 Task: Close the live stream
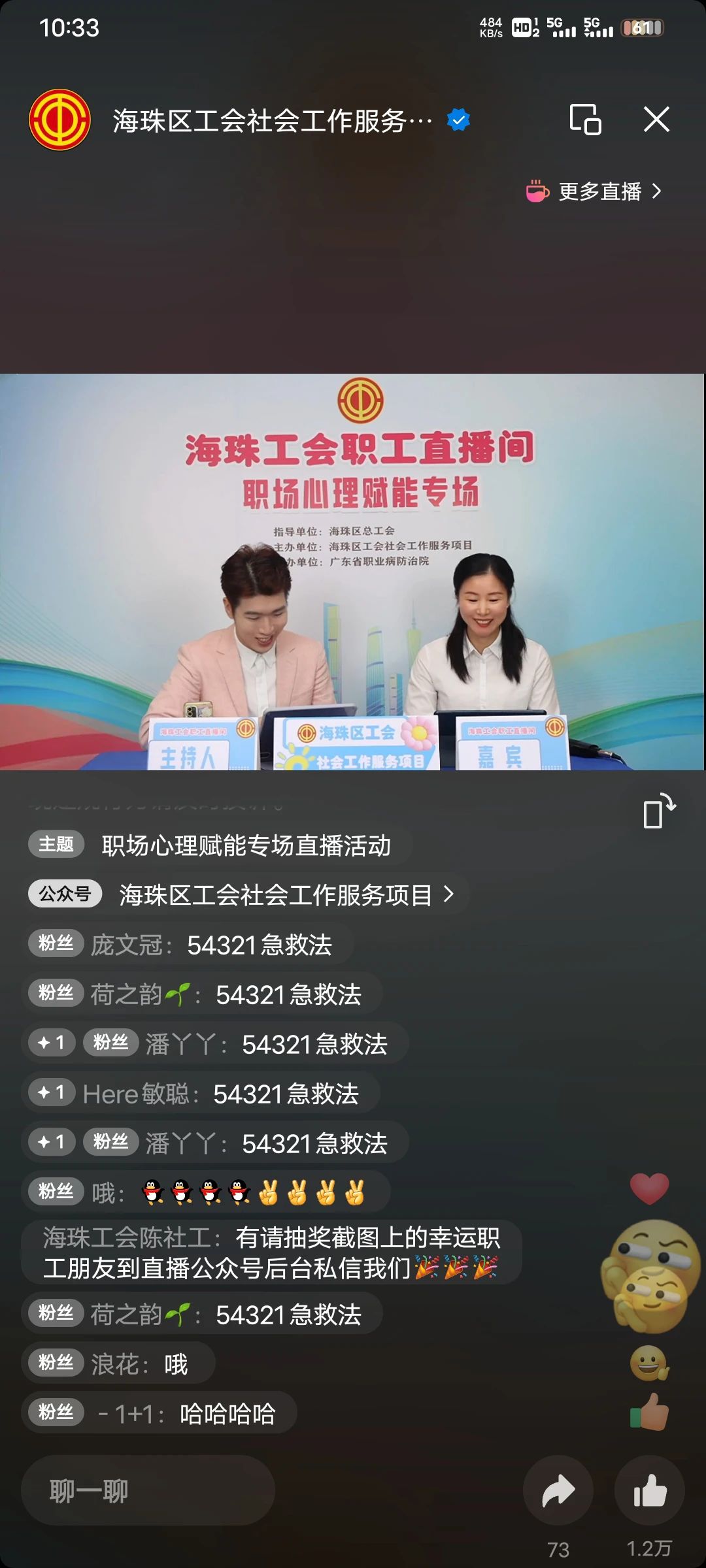(656, 120)
